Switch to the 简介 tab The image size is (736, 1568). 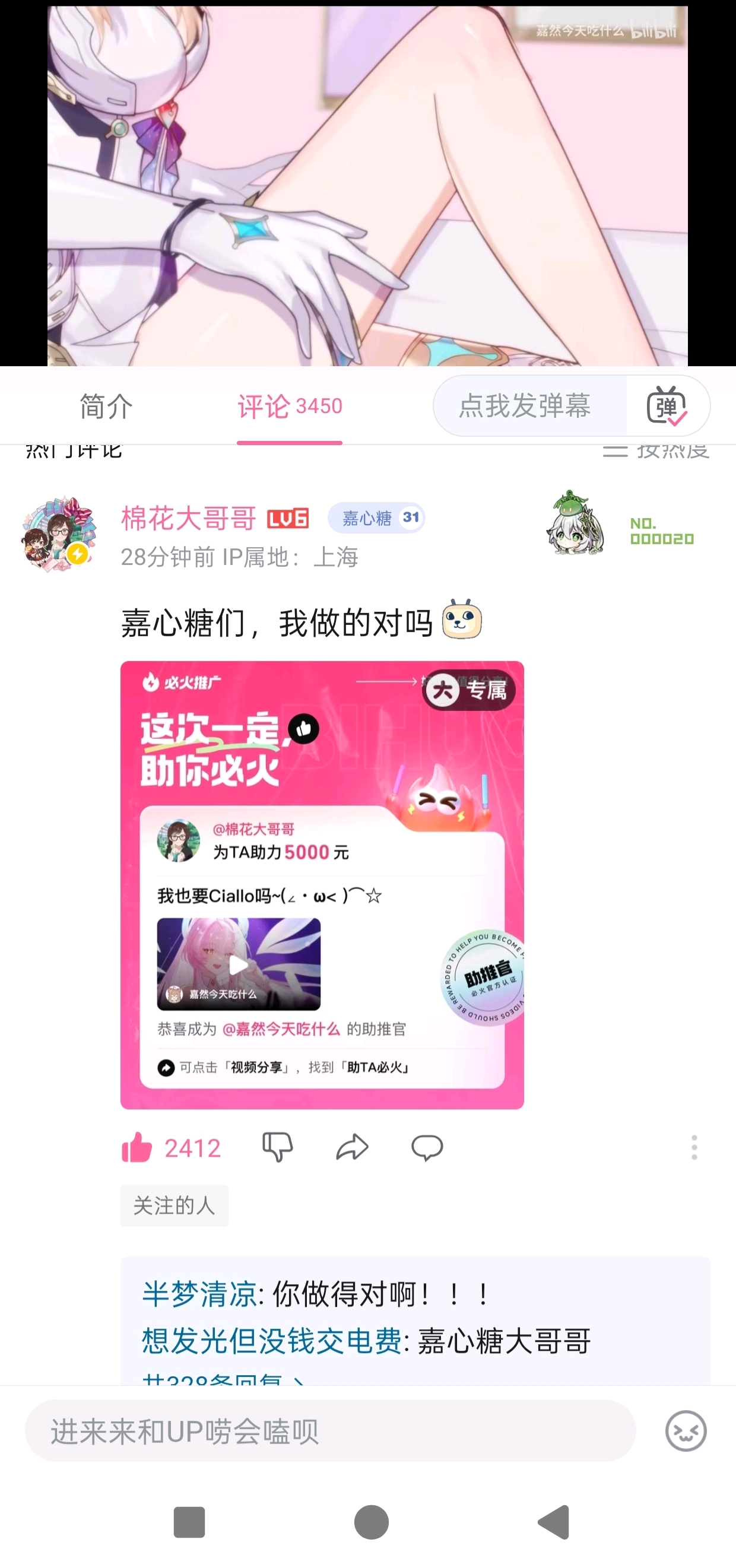[106, 407]
